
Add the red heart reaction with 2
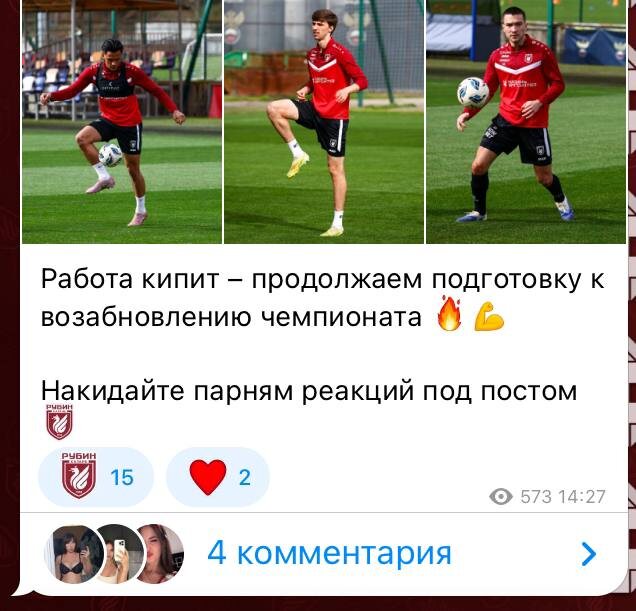217,477
